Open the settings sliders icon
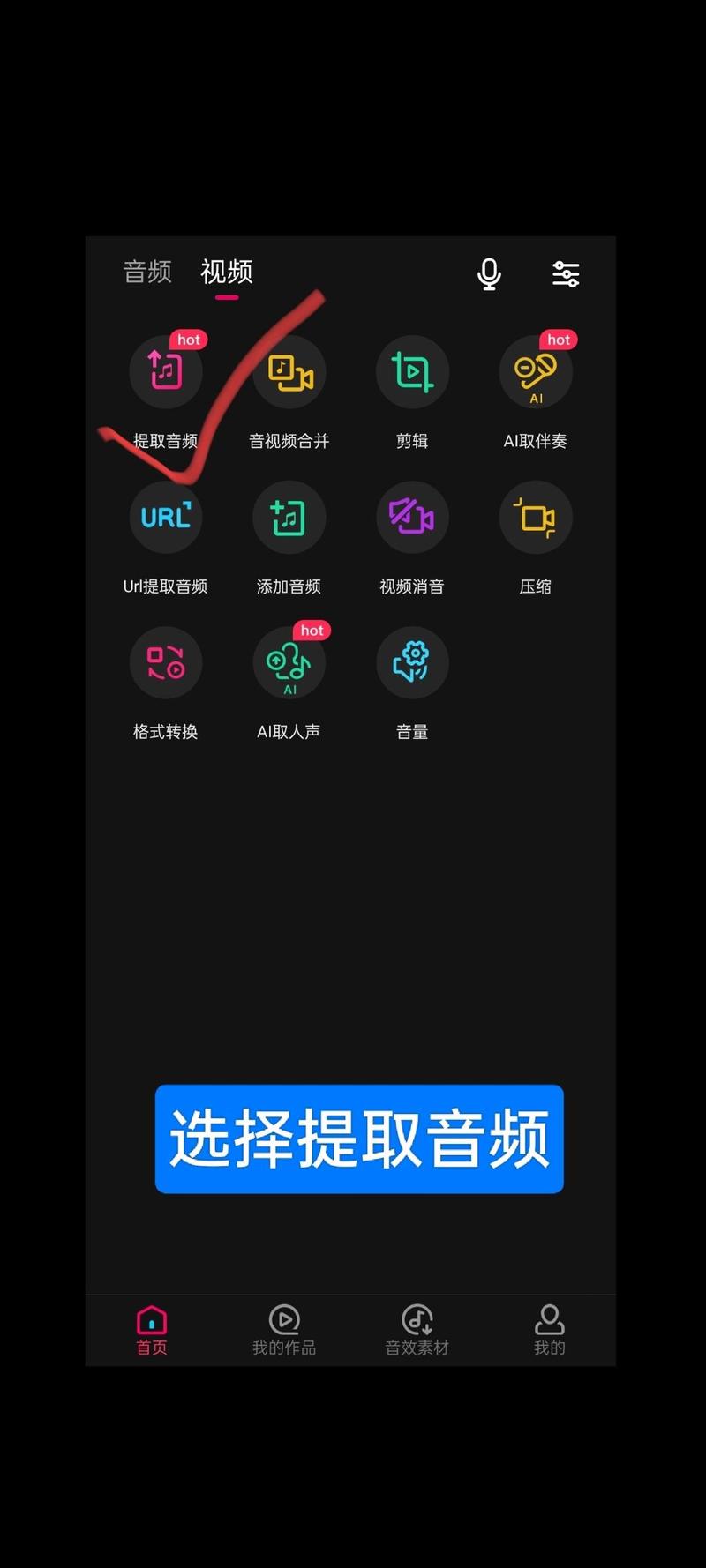This screenshot has width=706, height=1568. [566, 274]
